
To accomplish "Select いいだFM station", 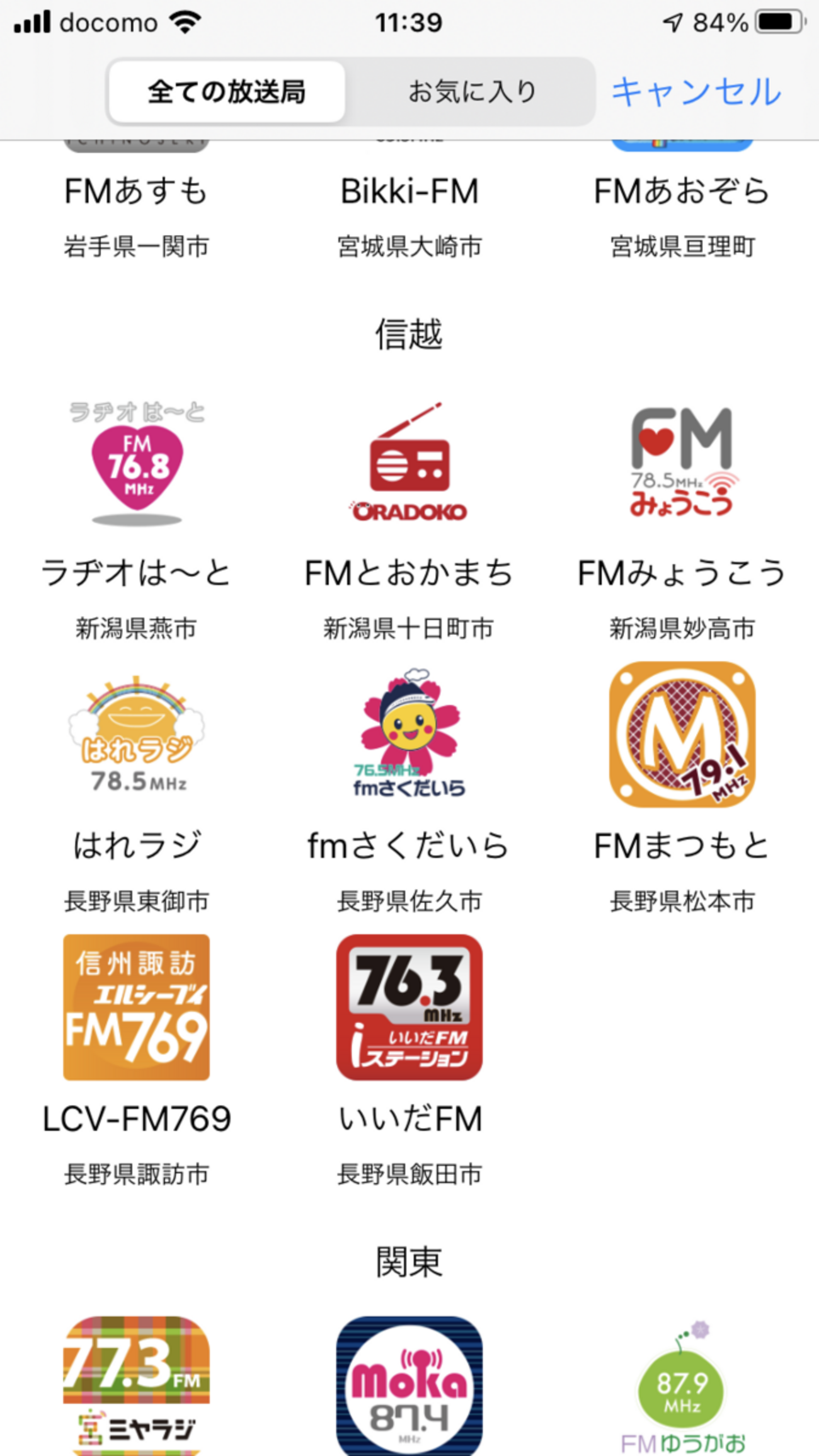I will (409, 1007).
